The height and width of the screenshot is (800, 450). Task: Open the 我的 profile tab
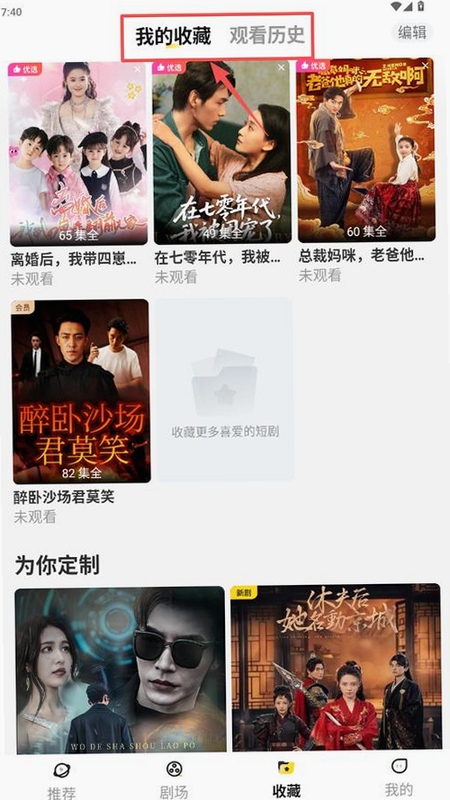click(398, 778)
